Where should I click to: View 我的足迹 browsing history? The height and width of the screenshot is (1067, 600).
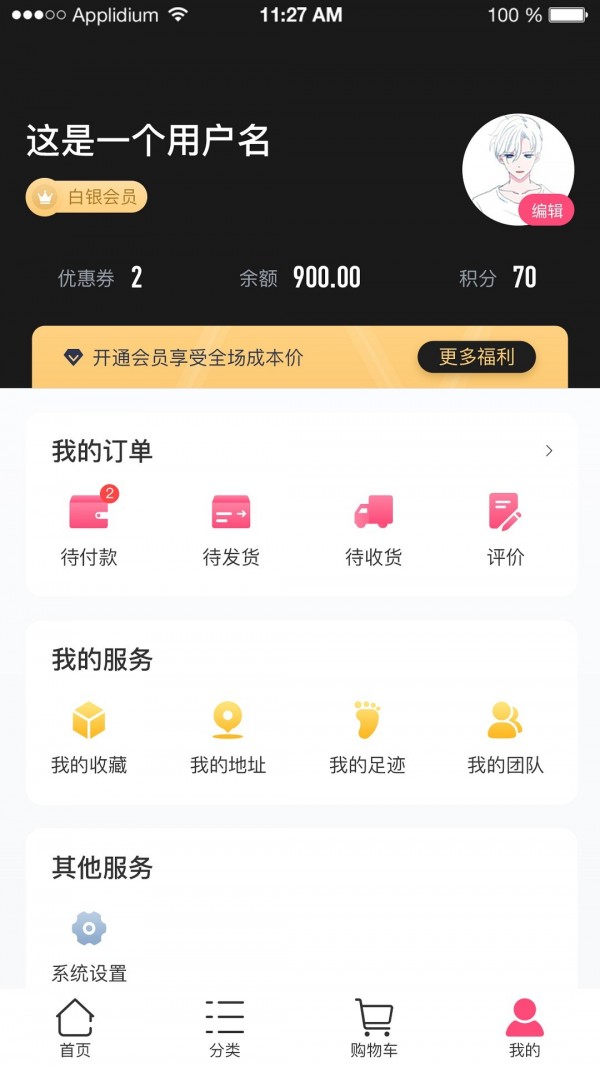(x=367, y=737)
